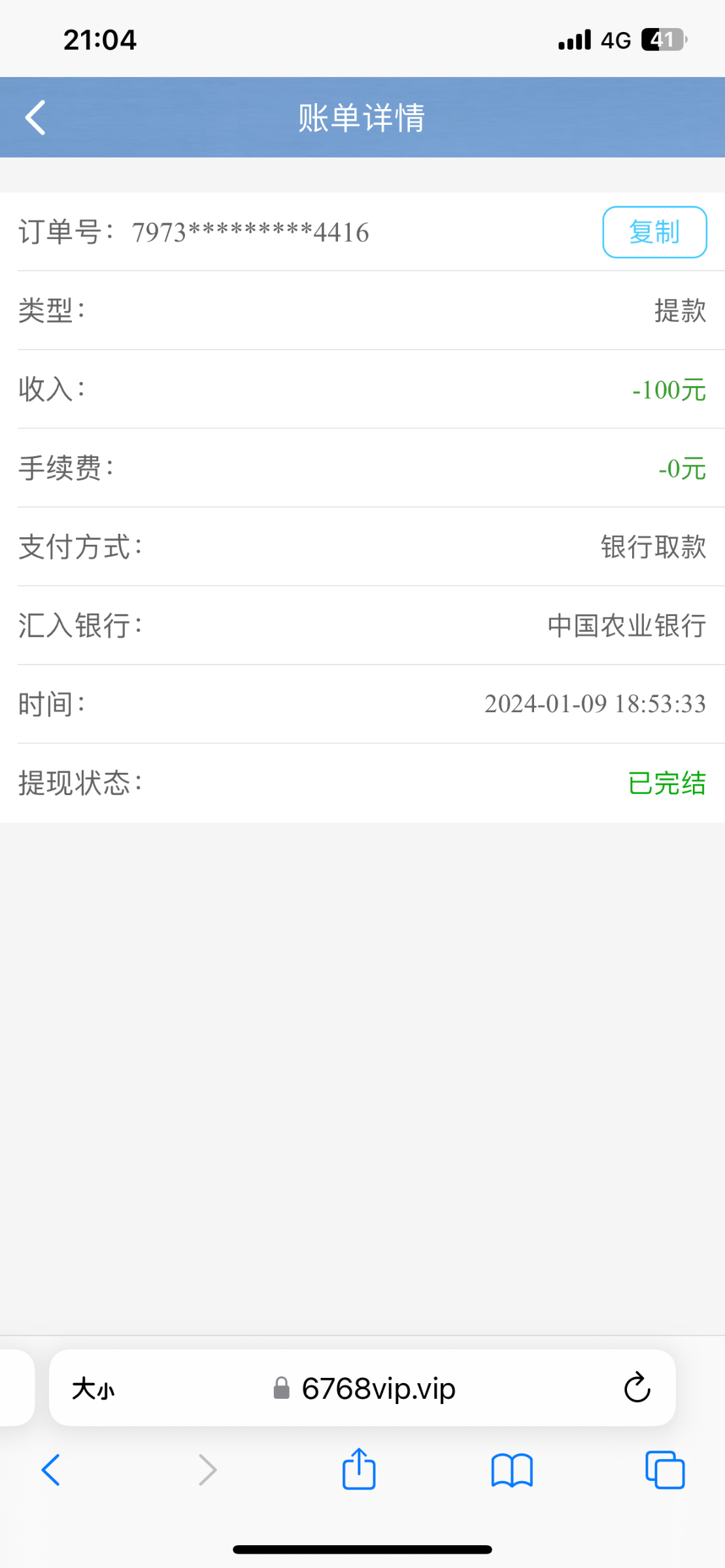Tap the page reload icon in the address bar

coord(637,1388)
